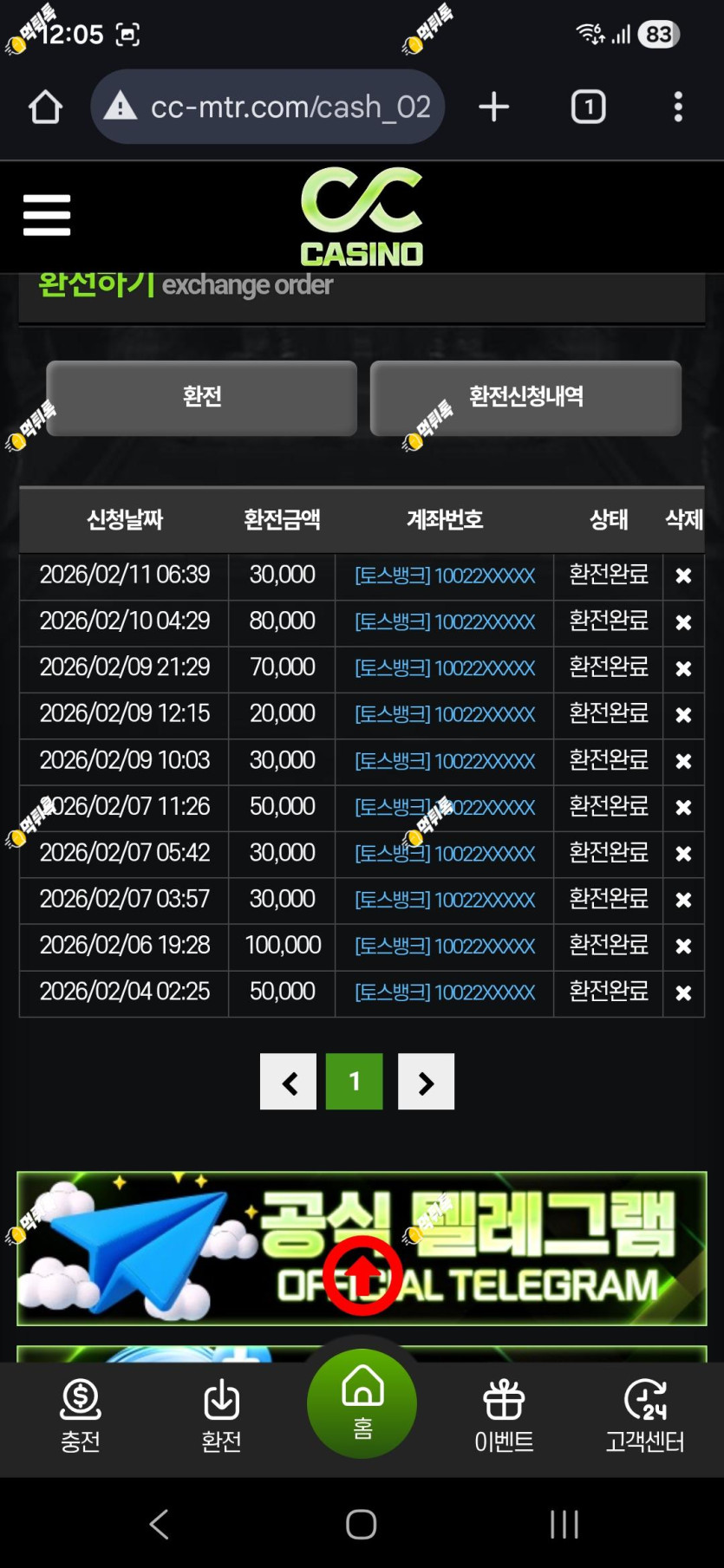This screenshot has height=1568, width=724.
Task: Open the hamburger side menu
Action: [x=47, y=215]
